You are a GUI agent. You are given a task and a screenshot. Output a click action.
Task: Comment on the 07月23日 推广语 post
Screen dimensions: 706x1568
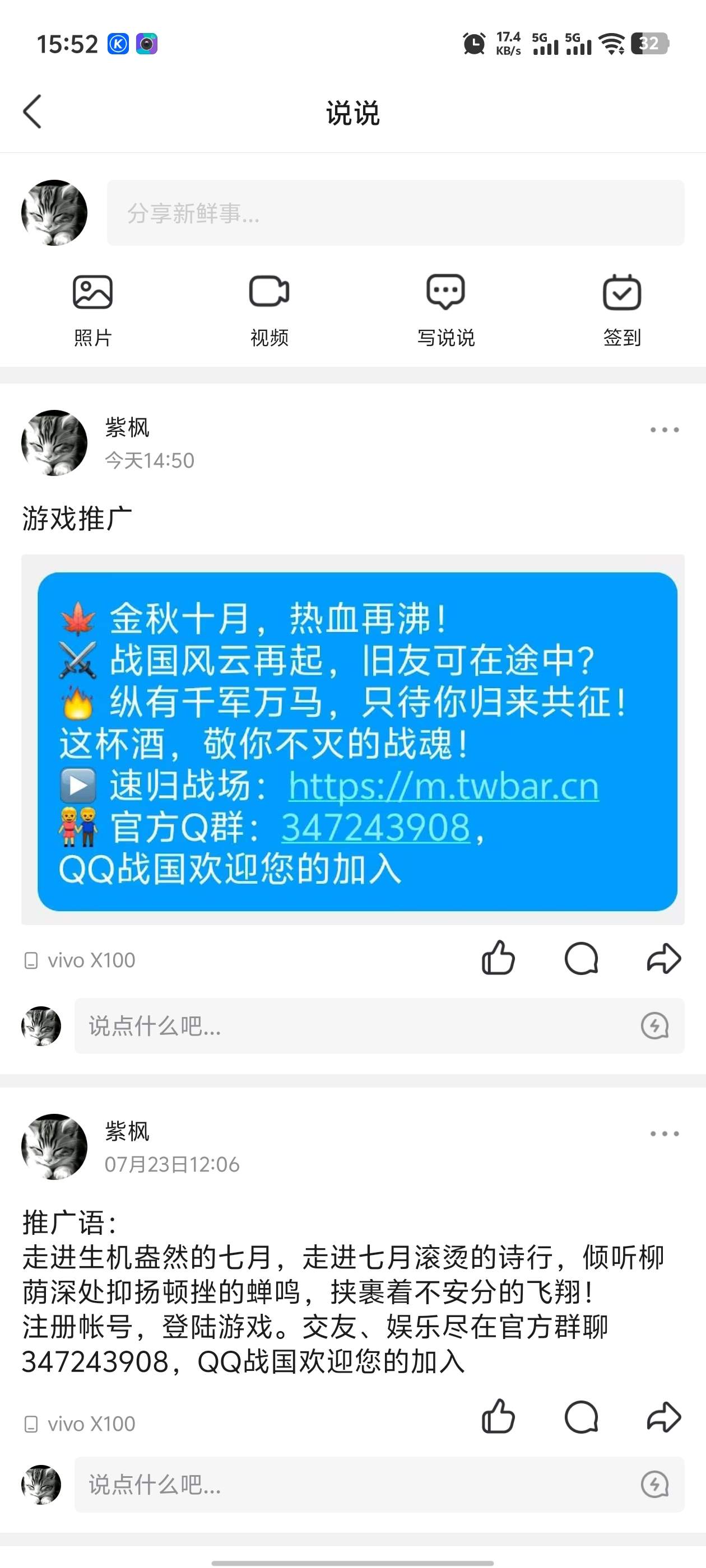pos(581,1417)
